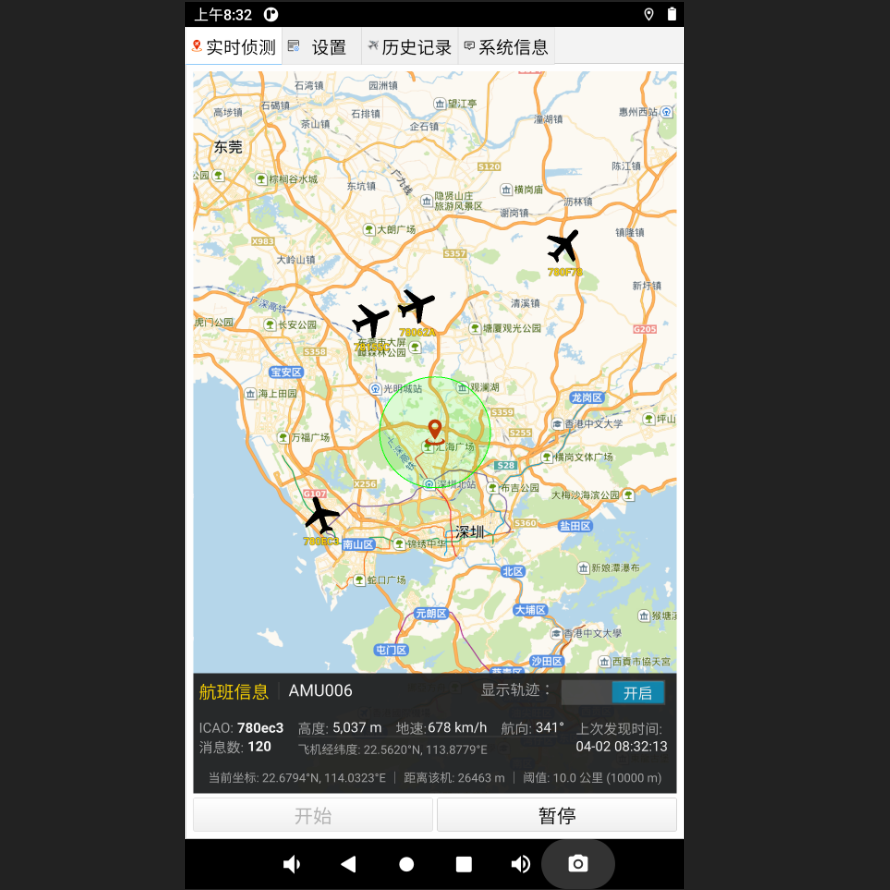Go back using the system back button
Screen dimensions: 890x890
[348, 864]
